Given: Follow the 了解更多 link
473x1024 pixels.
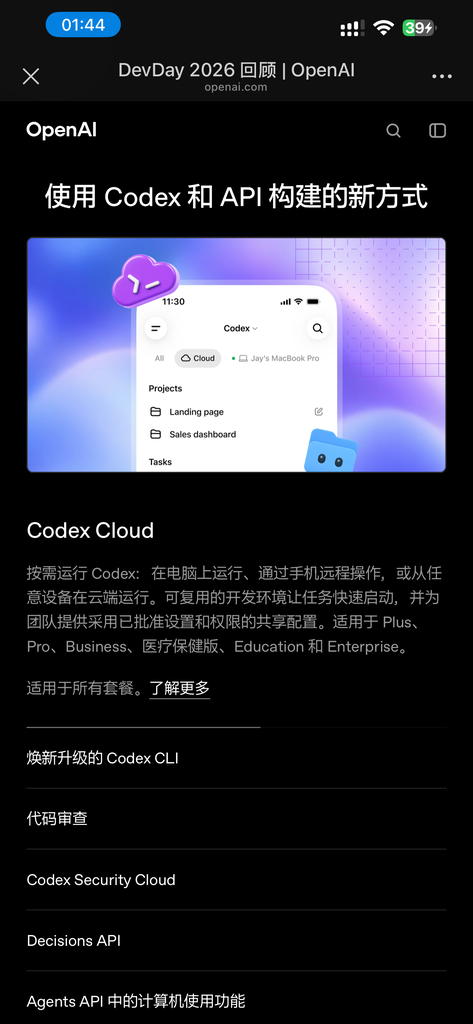Looking at the screenshot, I should pyautogui.click(x=180, y=688).
